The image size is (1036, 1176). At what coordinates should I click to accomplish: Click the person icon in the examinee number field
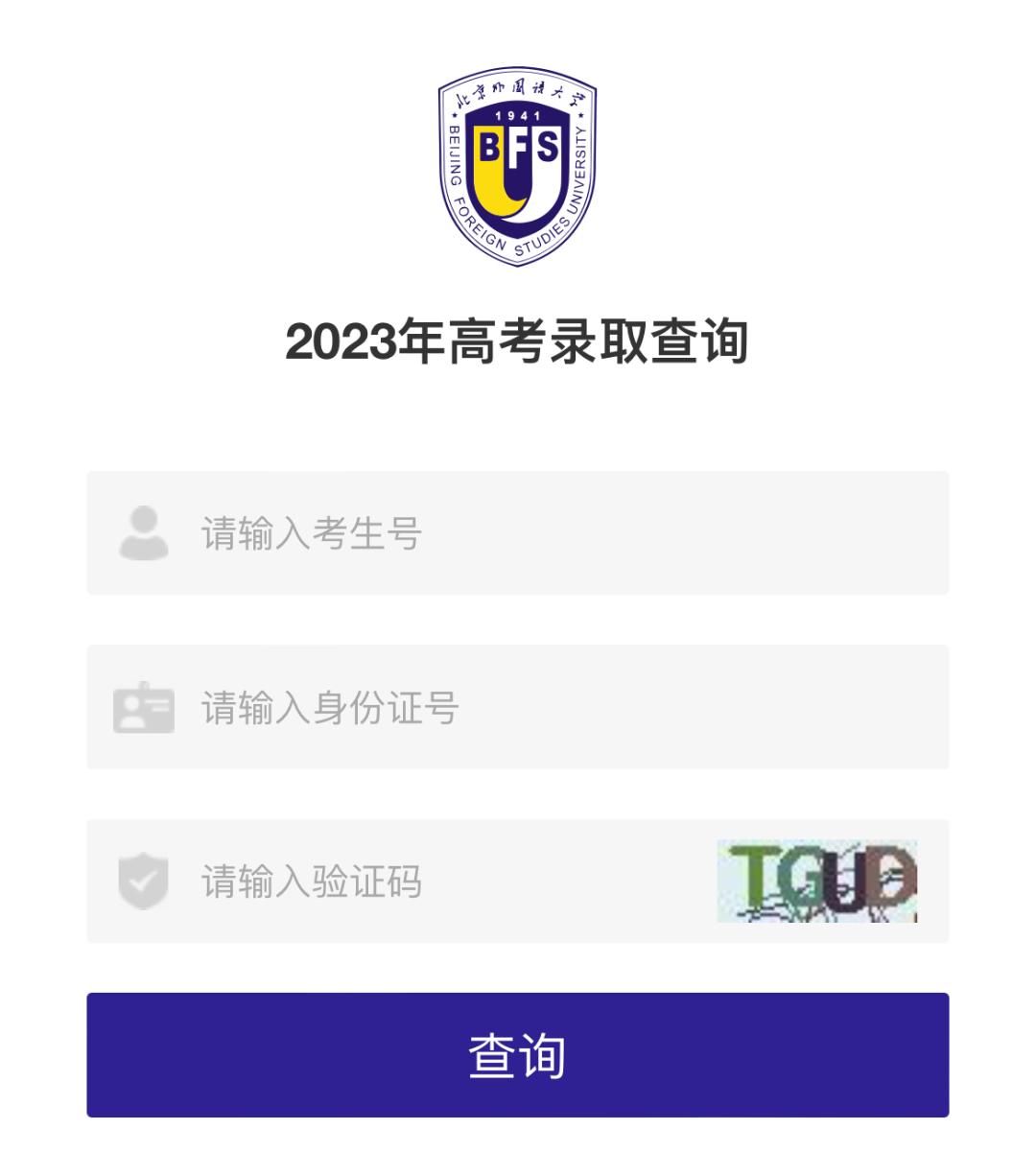pyautogui.click(x=142, y=532)
